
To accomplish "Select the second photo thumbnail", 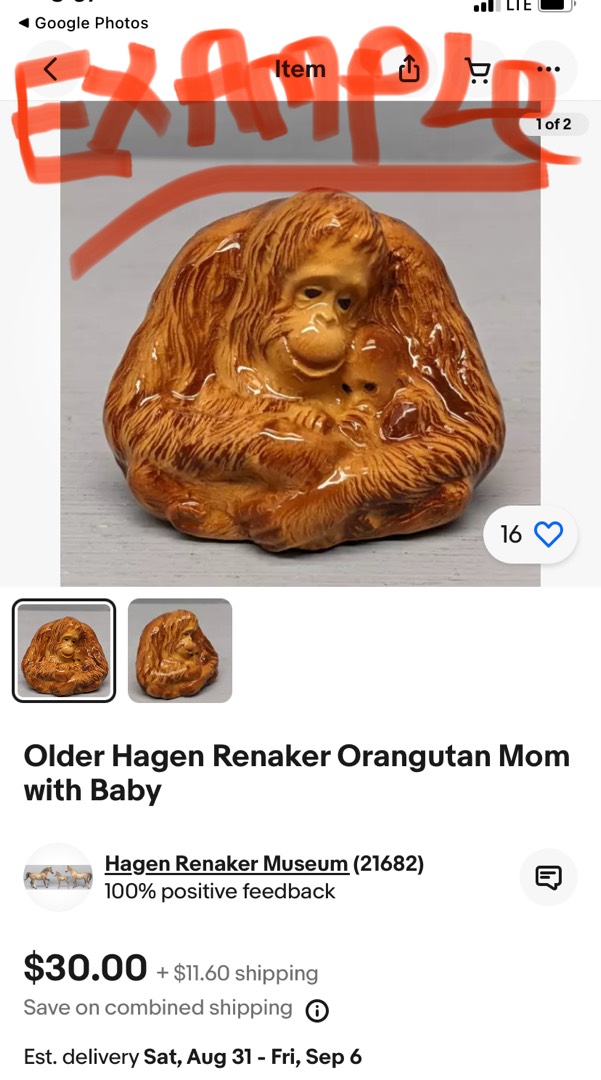I will pyautogui.click(x=180, y=650).
